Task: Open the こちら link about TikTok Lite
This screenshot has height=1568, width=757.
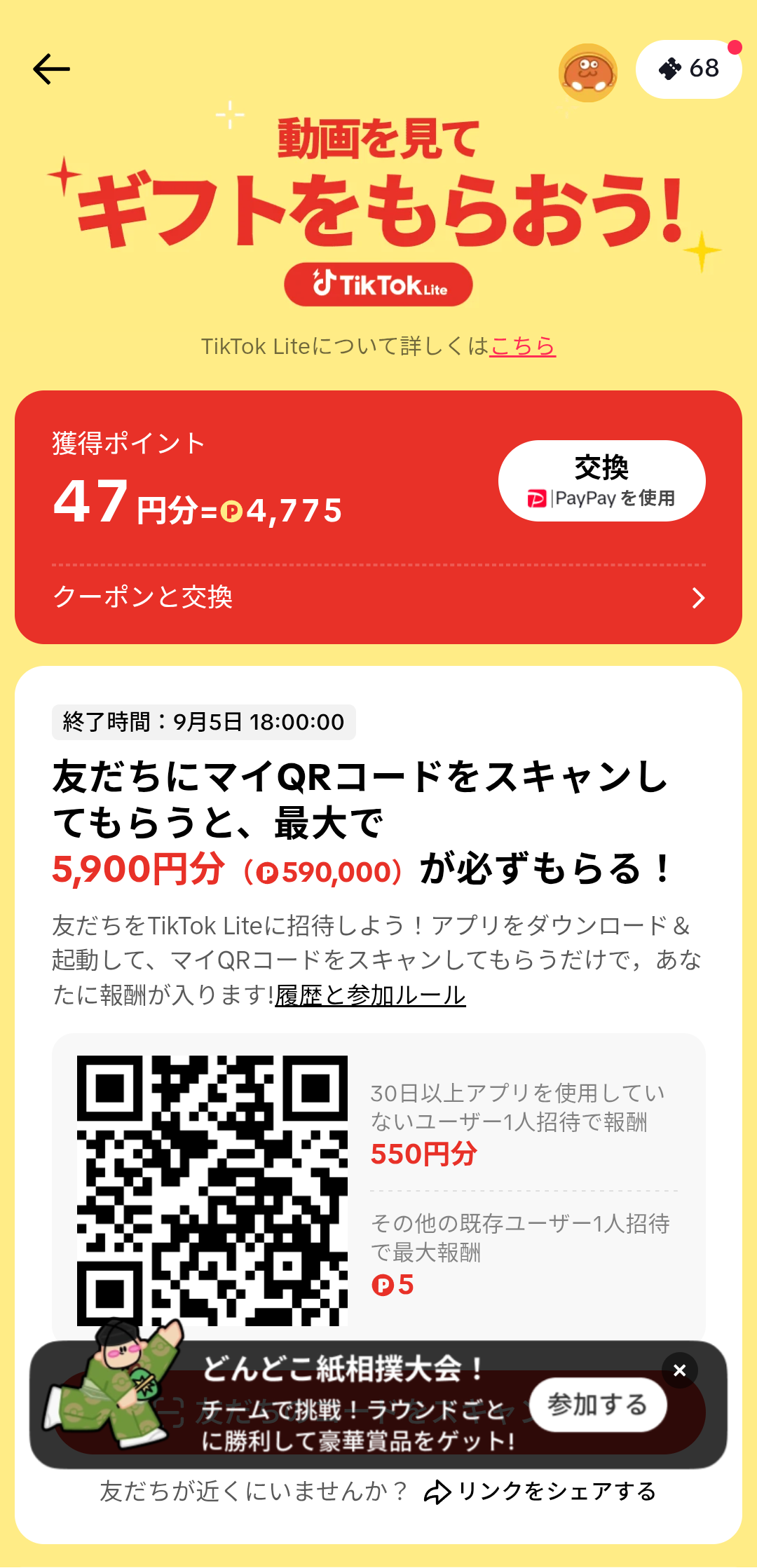Action: (x=523, y=345)
